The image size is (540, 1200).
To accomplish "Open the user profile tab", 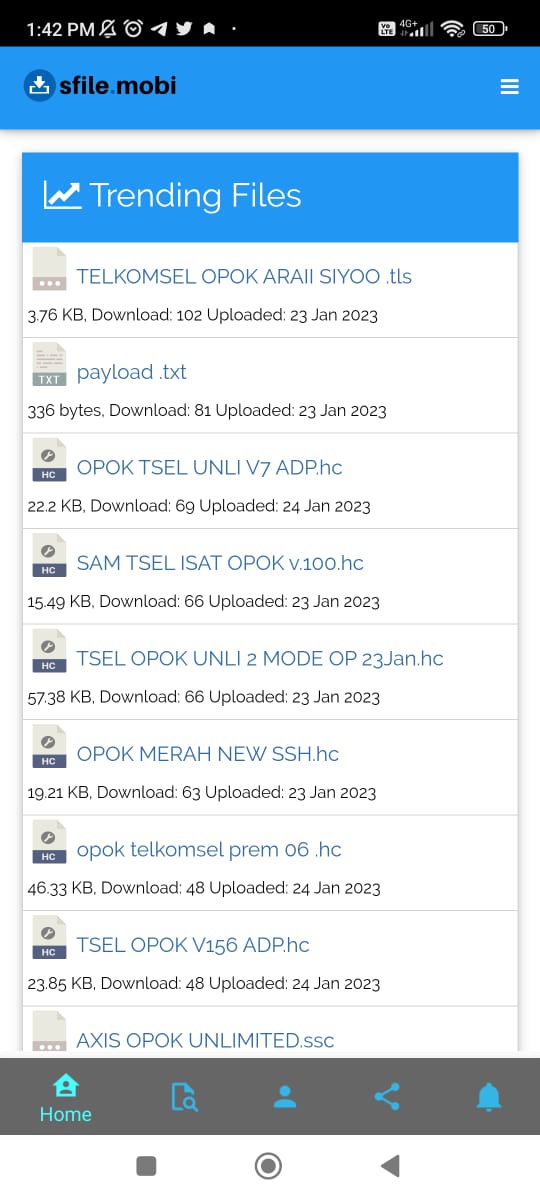I will tap(285, 1097).
